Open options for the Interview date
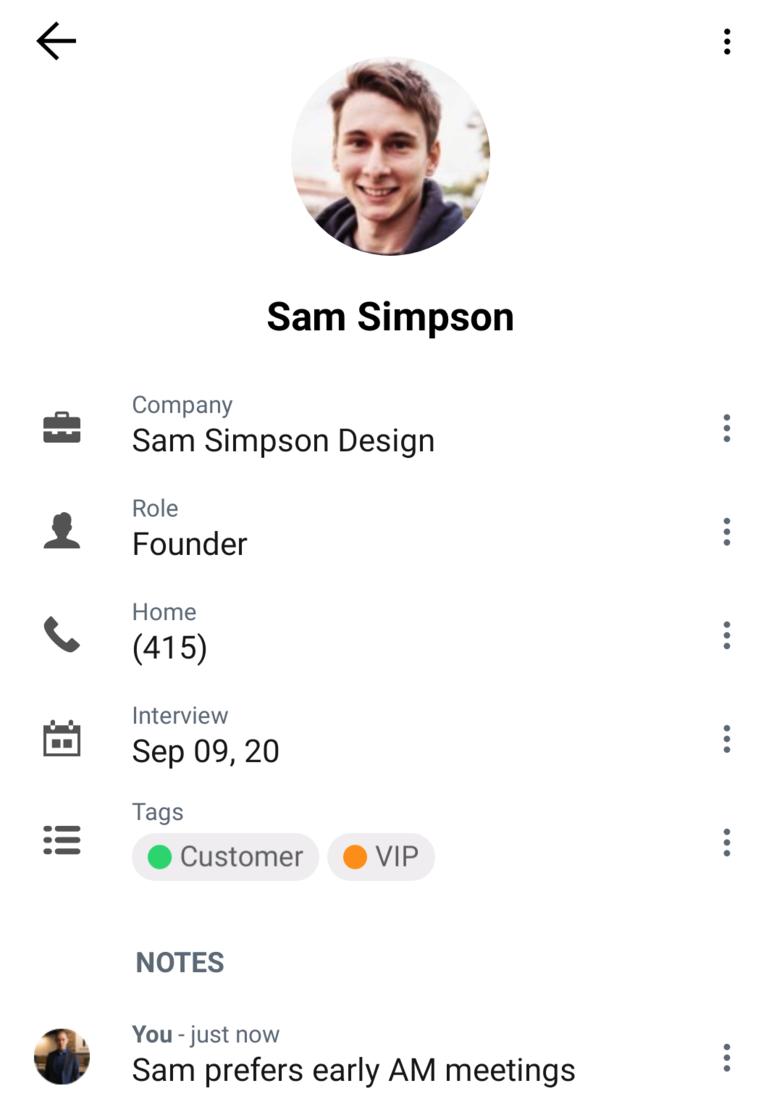The width and height of the screenshot is (782, 1120). (x=727, y=739)
